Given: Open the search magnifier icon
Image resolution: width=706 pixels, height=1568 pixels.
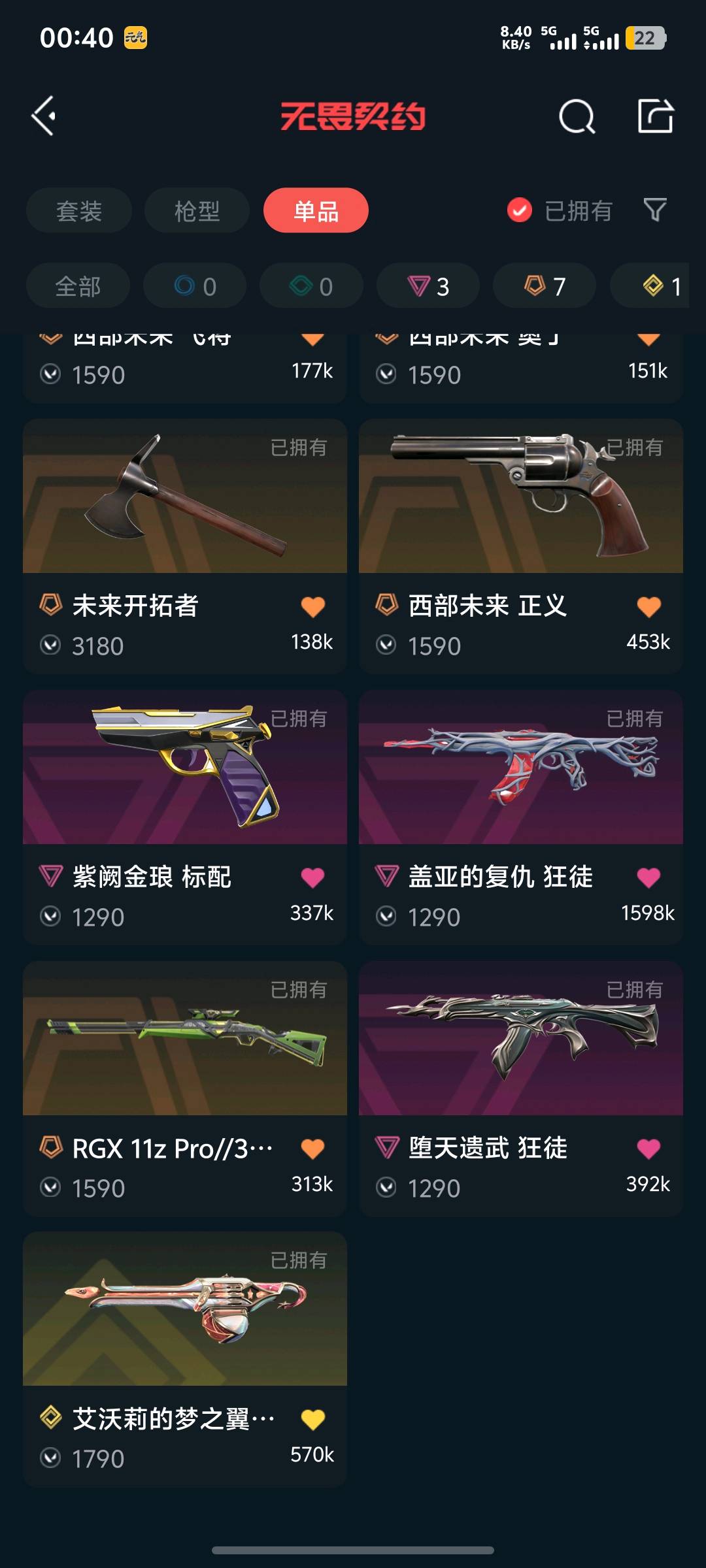Looking at the screenshot, I should click(577, 117).
